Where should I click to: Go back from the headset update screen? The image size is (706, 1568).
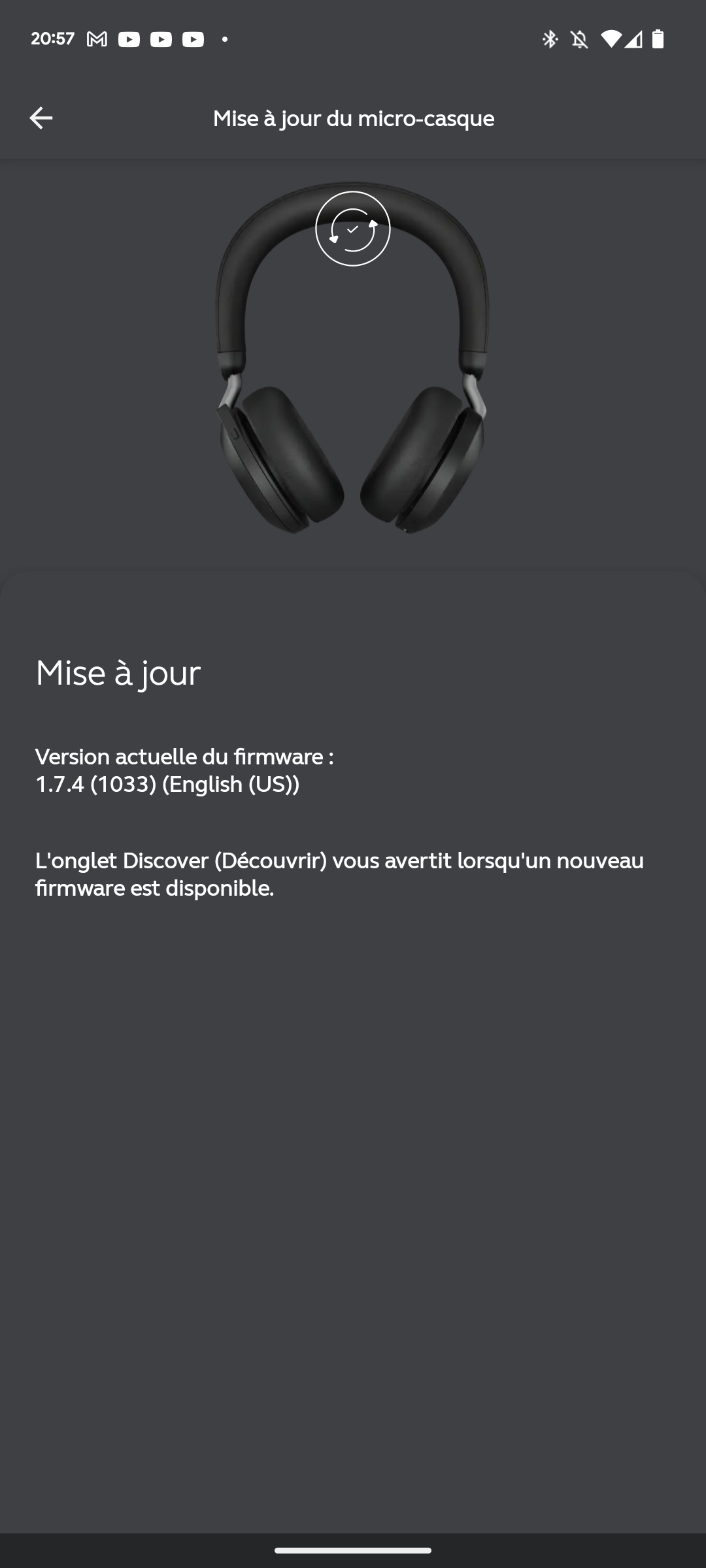click(41, 118)
